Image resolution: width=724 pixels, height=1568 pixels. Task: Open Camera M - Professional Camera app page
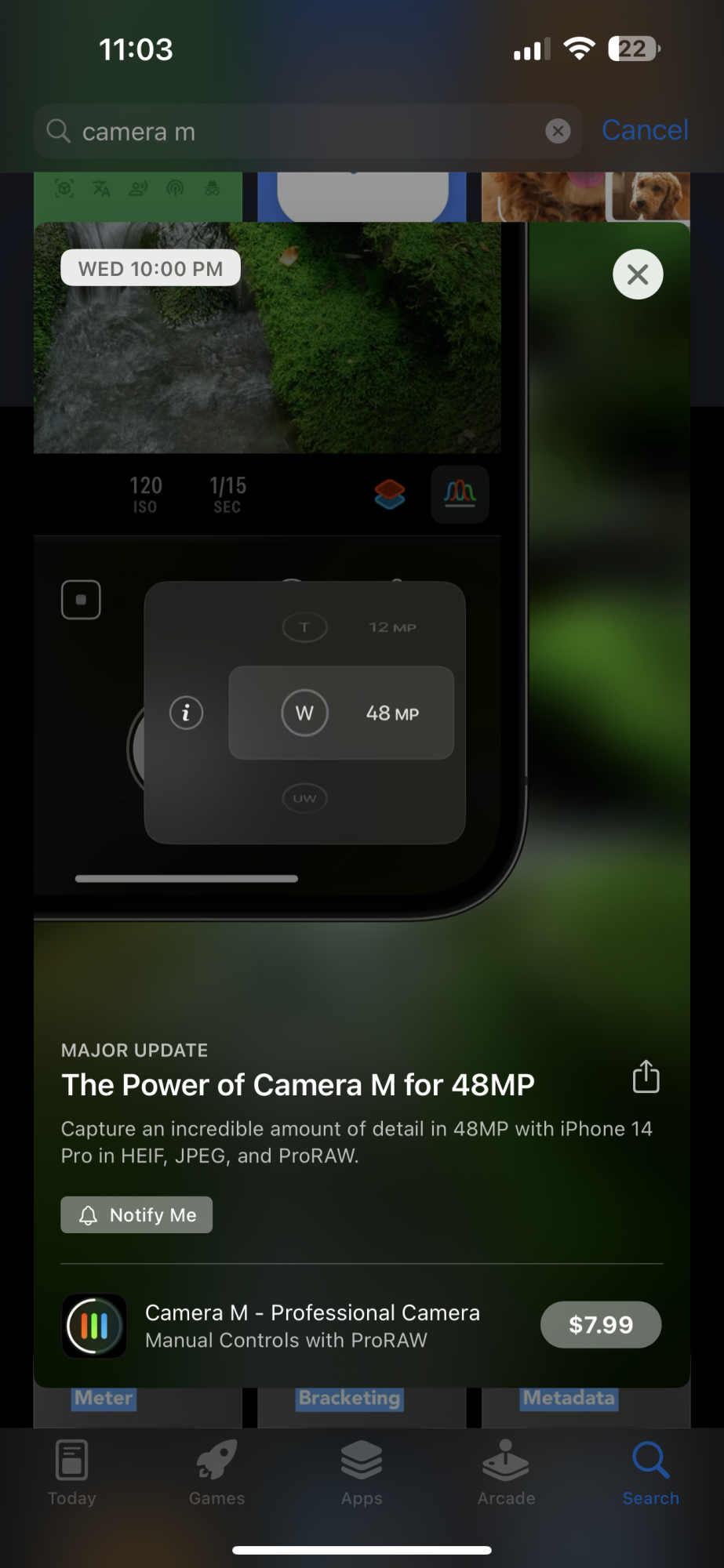[x=312, y=1326]
